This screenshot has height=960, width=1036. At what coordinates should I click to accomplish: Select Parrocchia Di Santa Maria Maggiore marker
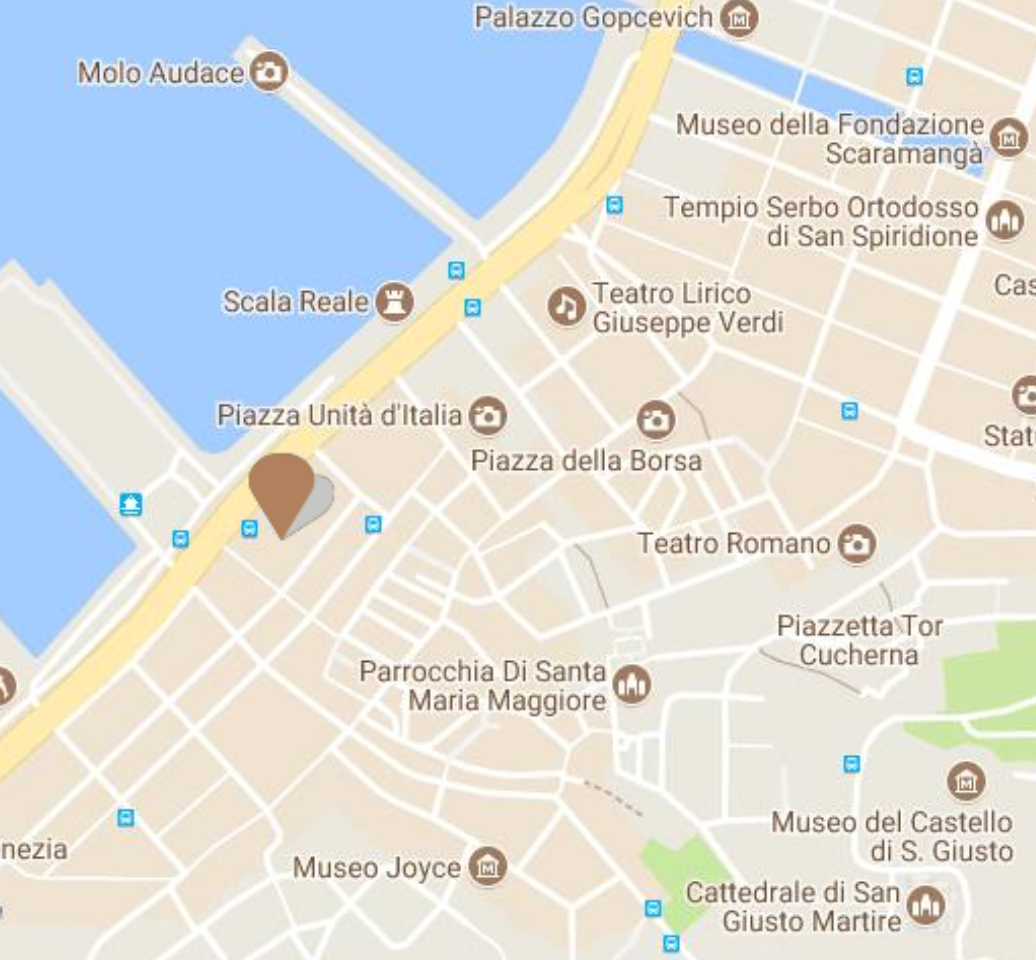coord(631,685)
